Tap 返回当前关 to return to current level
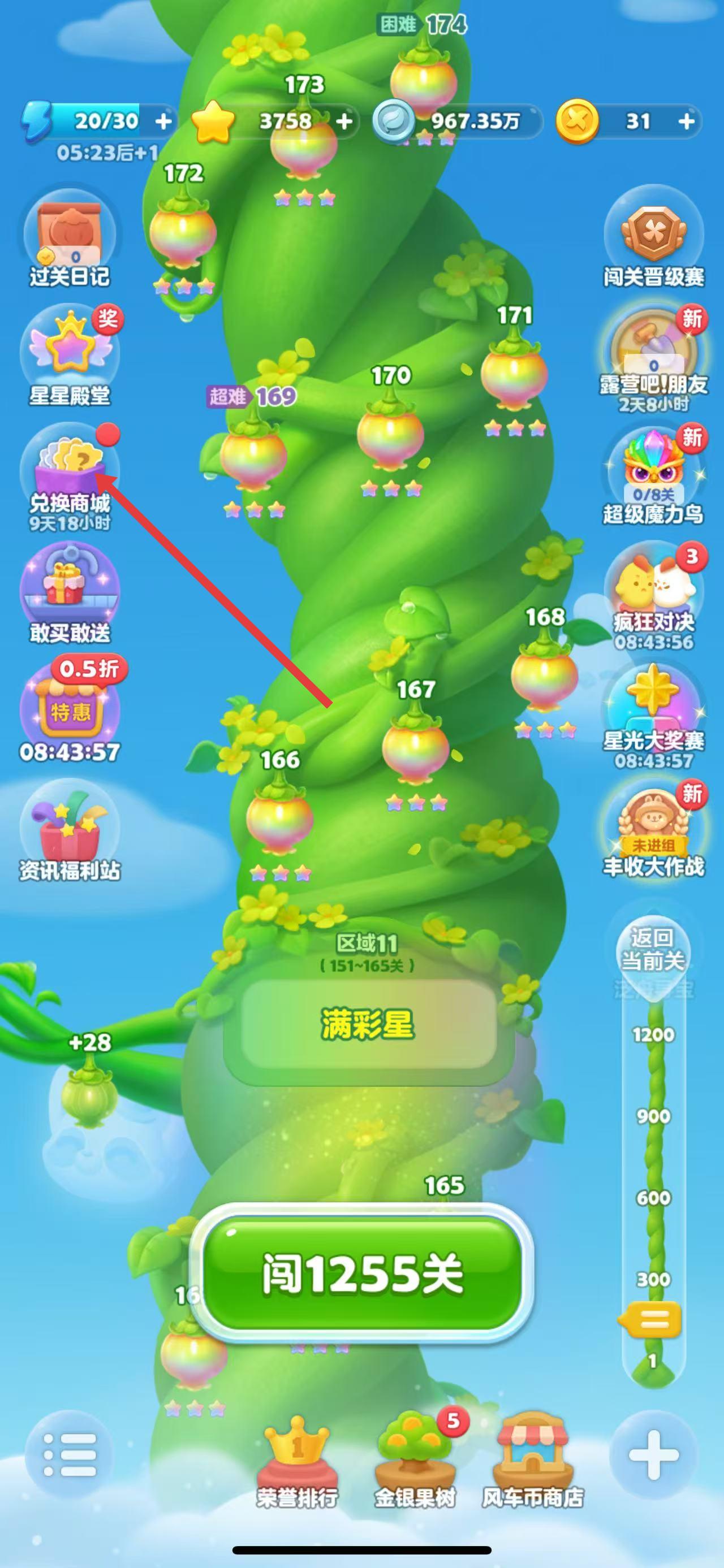 [x=652, y=951]
